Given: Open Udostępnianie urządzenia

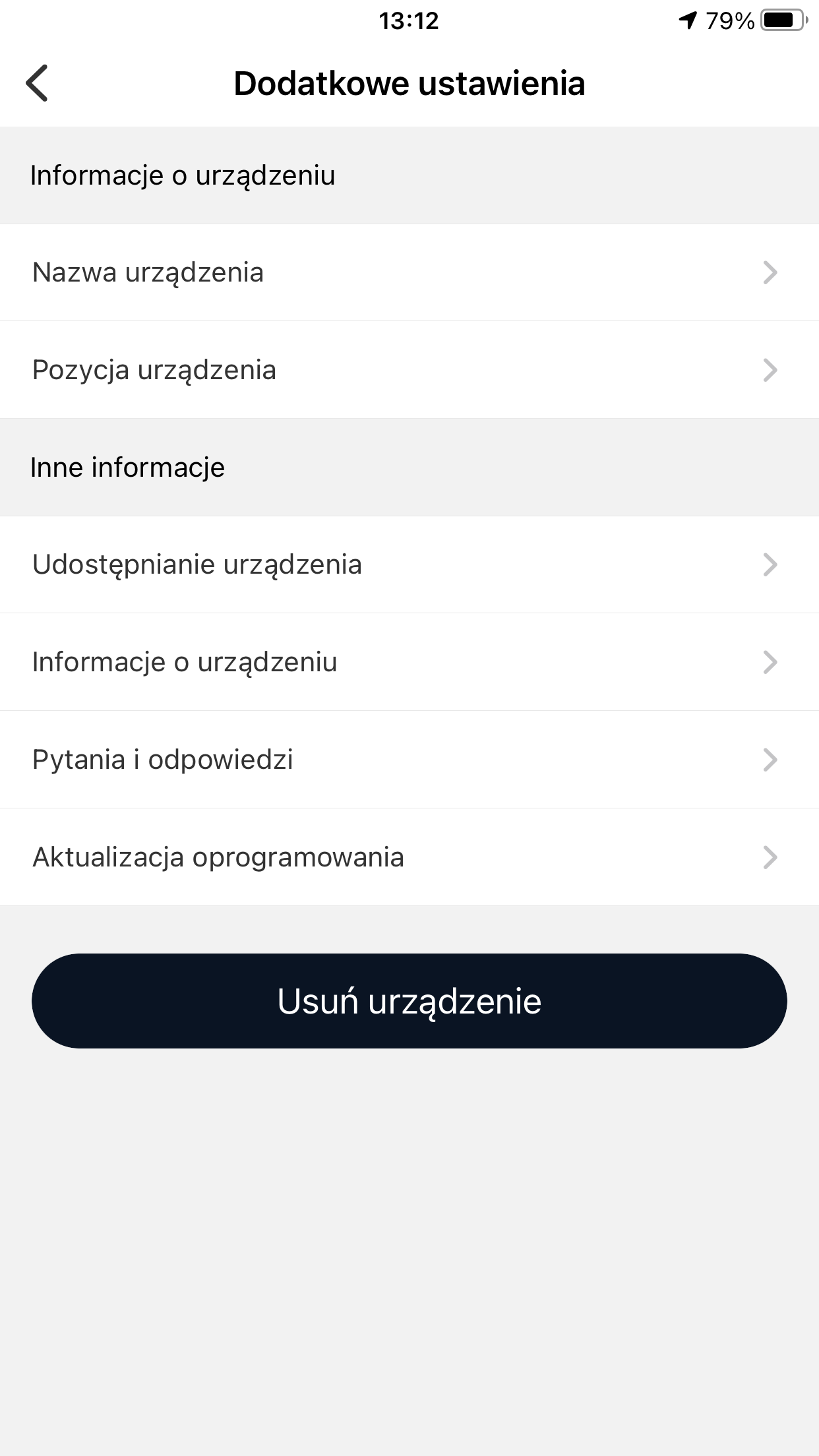Looking at the screenshot, I should click(409, 564).
